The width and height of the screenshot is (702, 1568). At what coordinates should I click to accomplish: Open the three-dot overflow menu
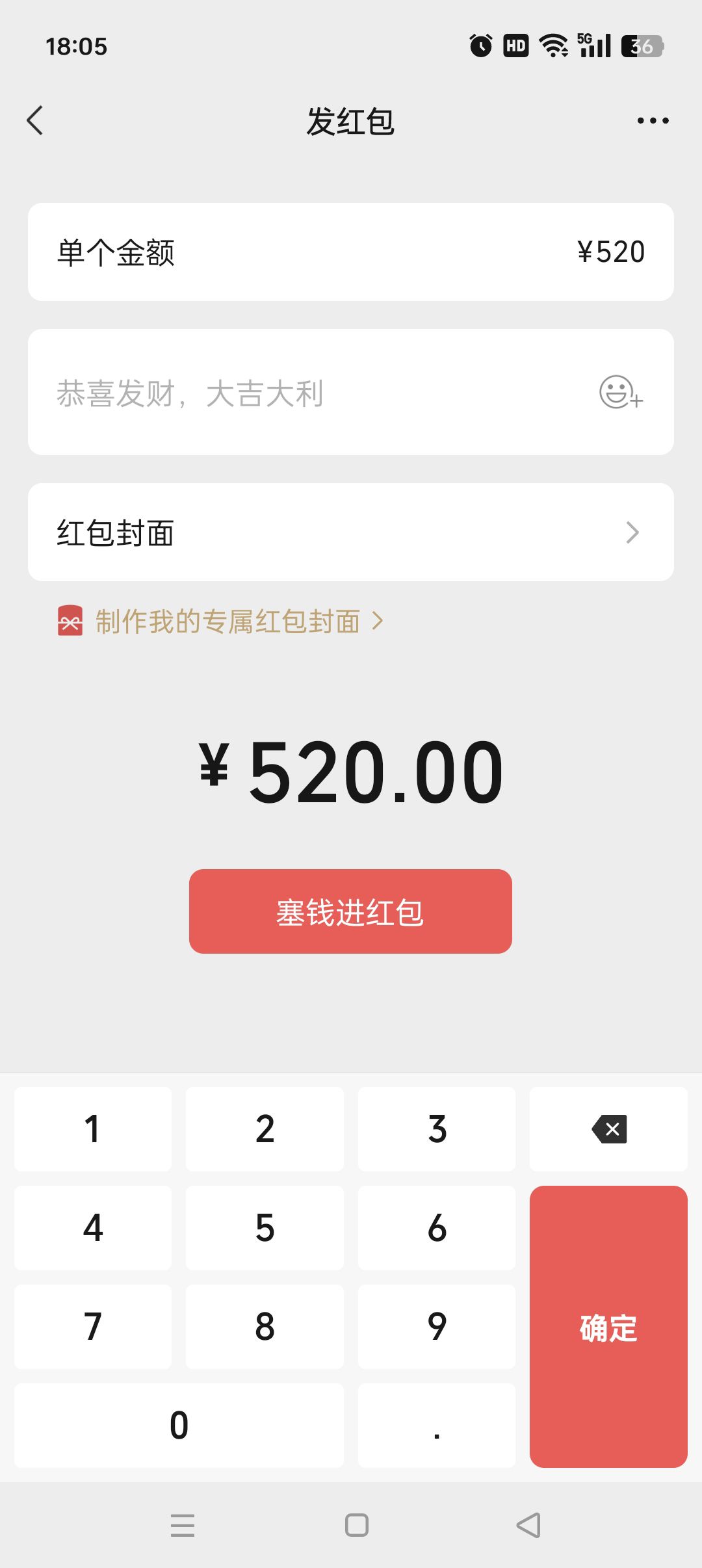(653, 120)
